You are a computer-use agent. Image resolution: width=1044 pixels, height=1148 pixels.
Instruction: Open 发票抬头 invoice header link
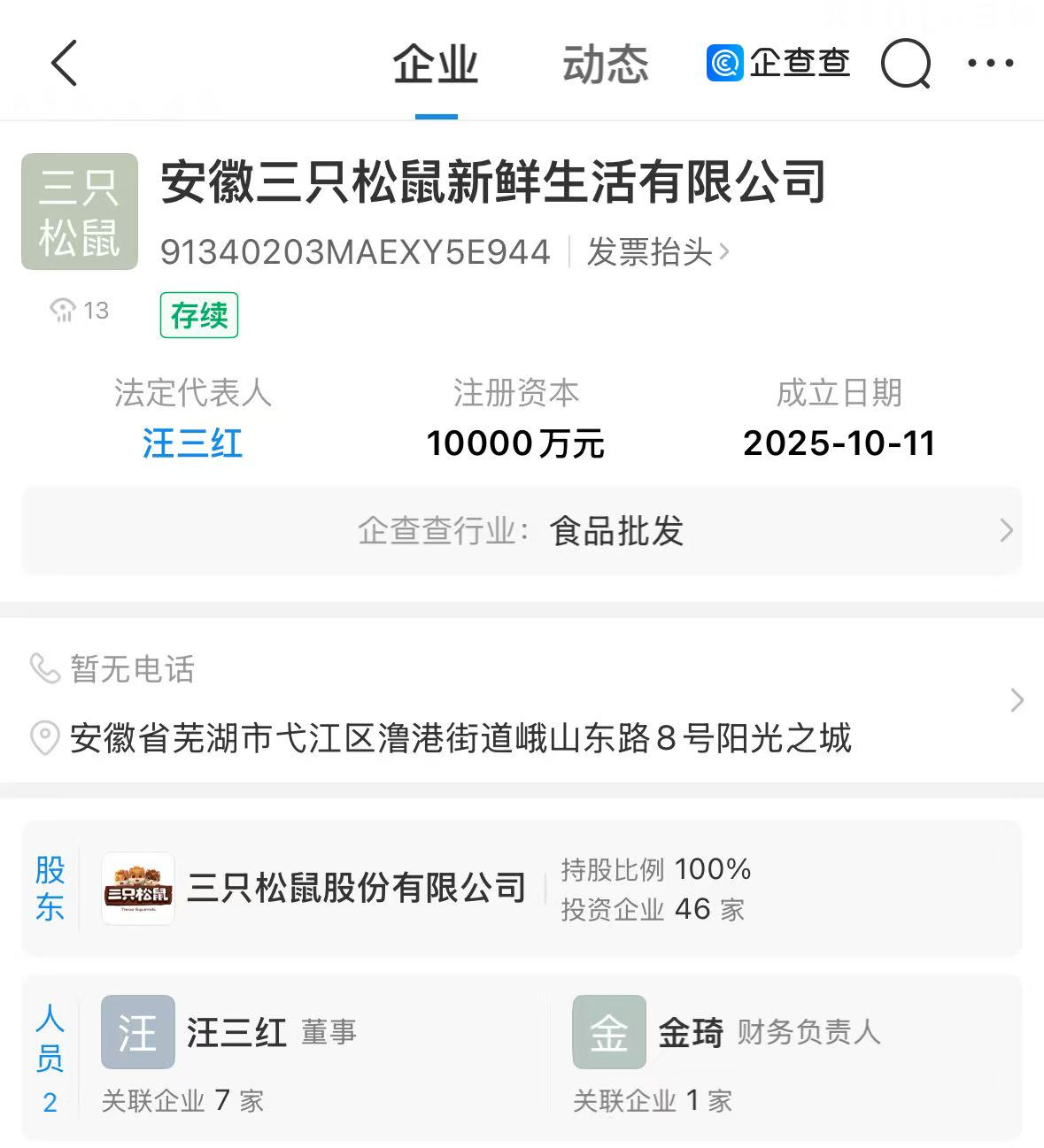click(x=657, y=252)
